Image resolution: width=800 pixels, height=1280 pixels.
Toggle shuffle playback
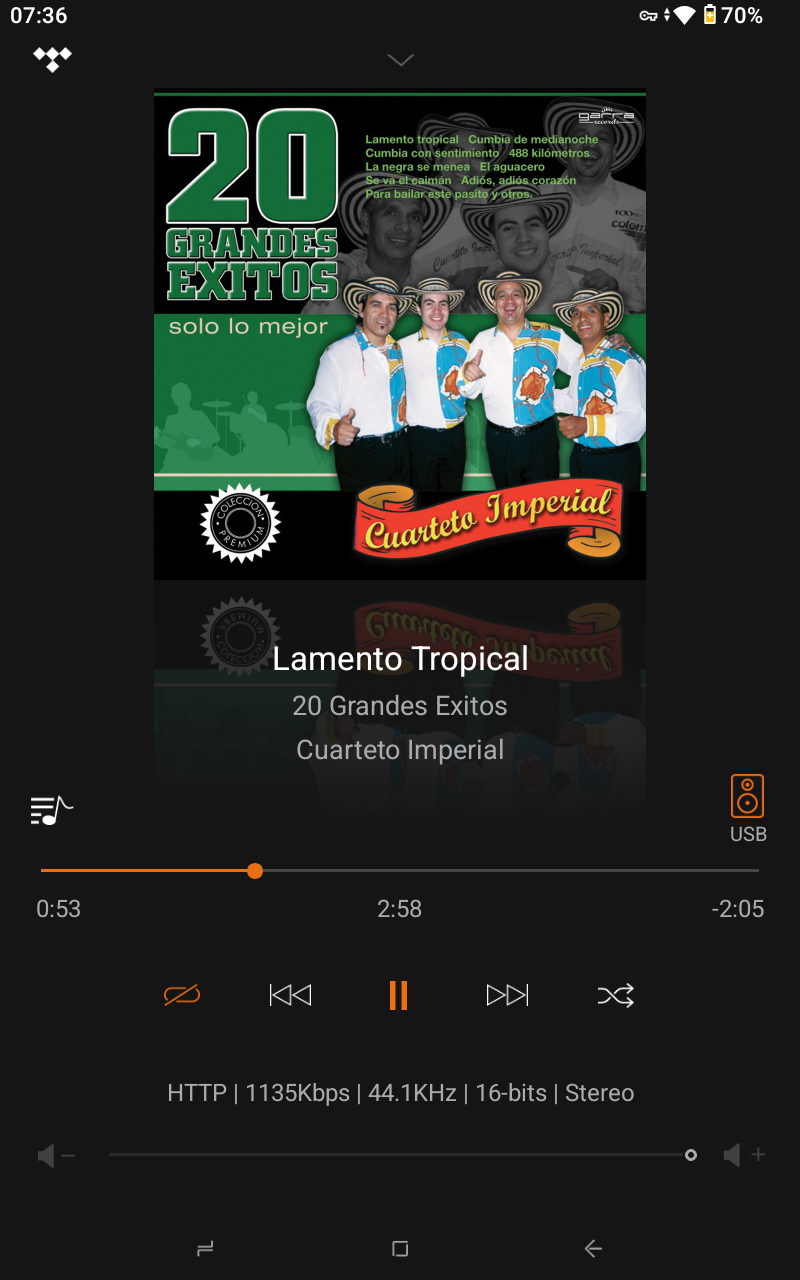pyautogui.click(x=615, y=995)
